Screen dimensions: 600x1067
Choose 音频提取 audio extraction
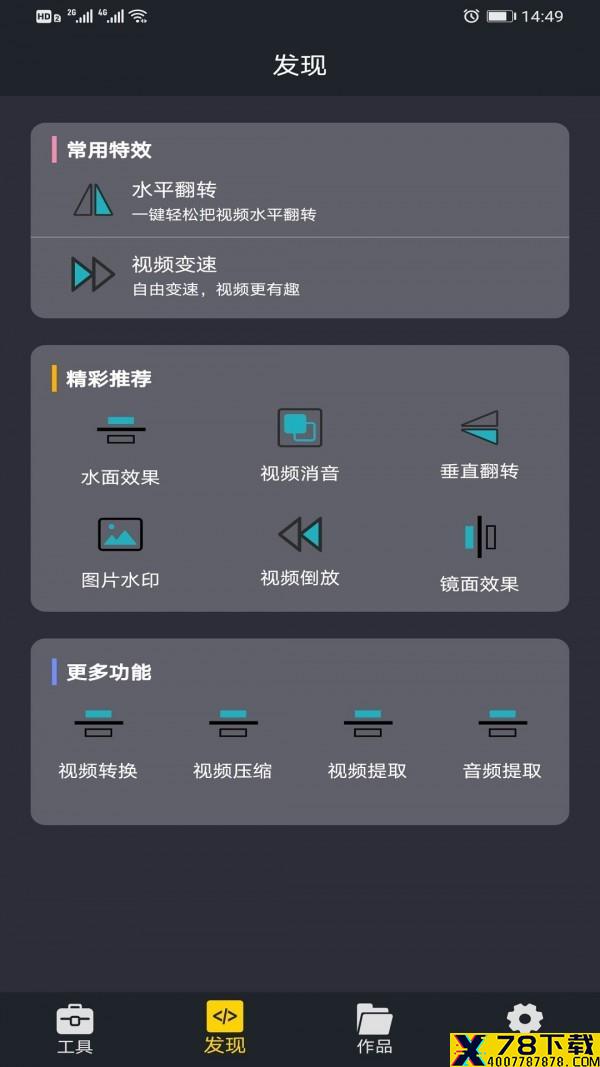pos(502,744)
